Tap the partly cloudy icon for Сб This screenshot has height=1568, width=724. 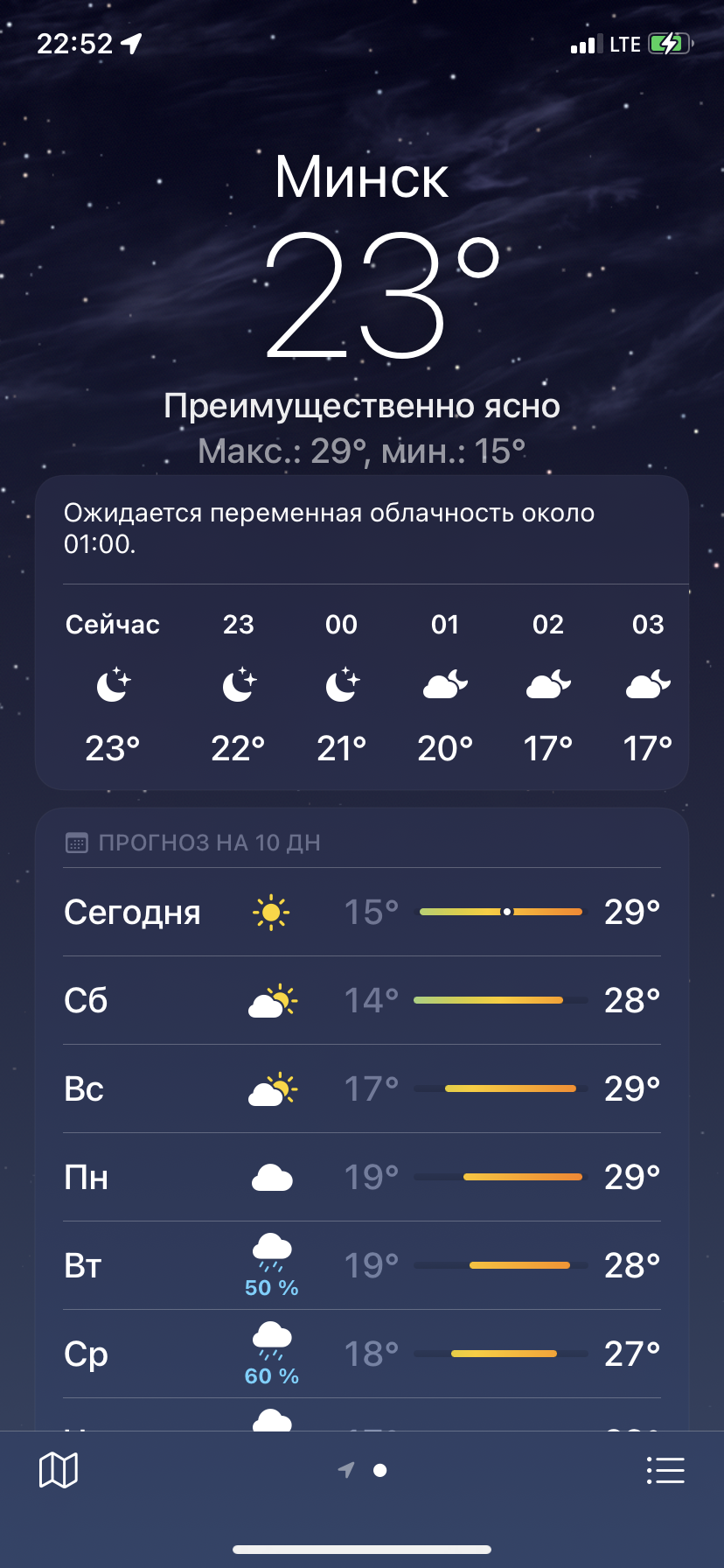271,1000
